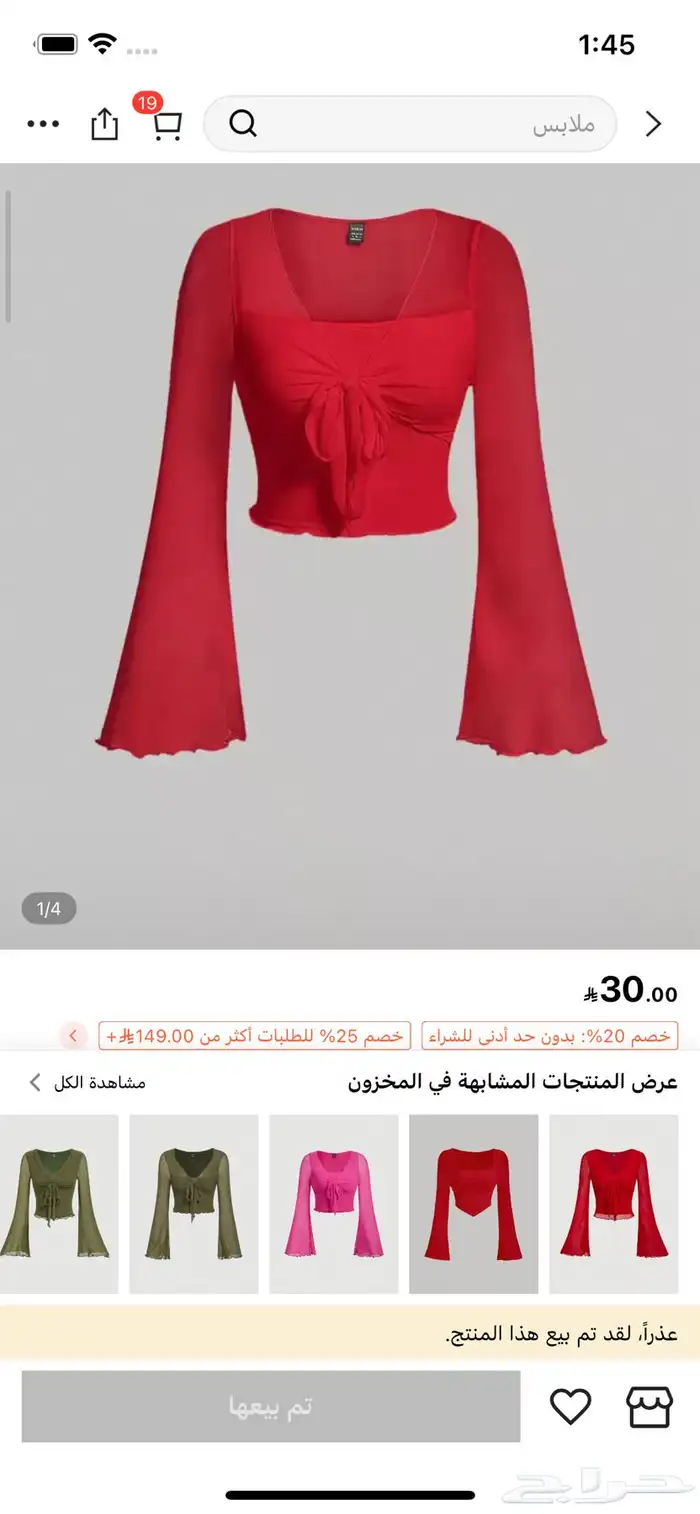Open the red sheer-sleeve similar top
Viewport: 700px width, 1514px height.
coord(613,1204)
